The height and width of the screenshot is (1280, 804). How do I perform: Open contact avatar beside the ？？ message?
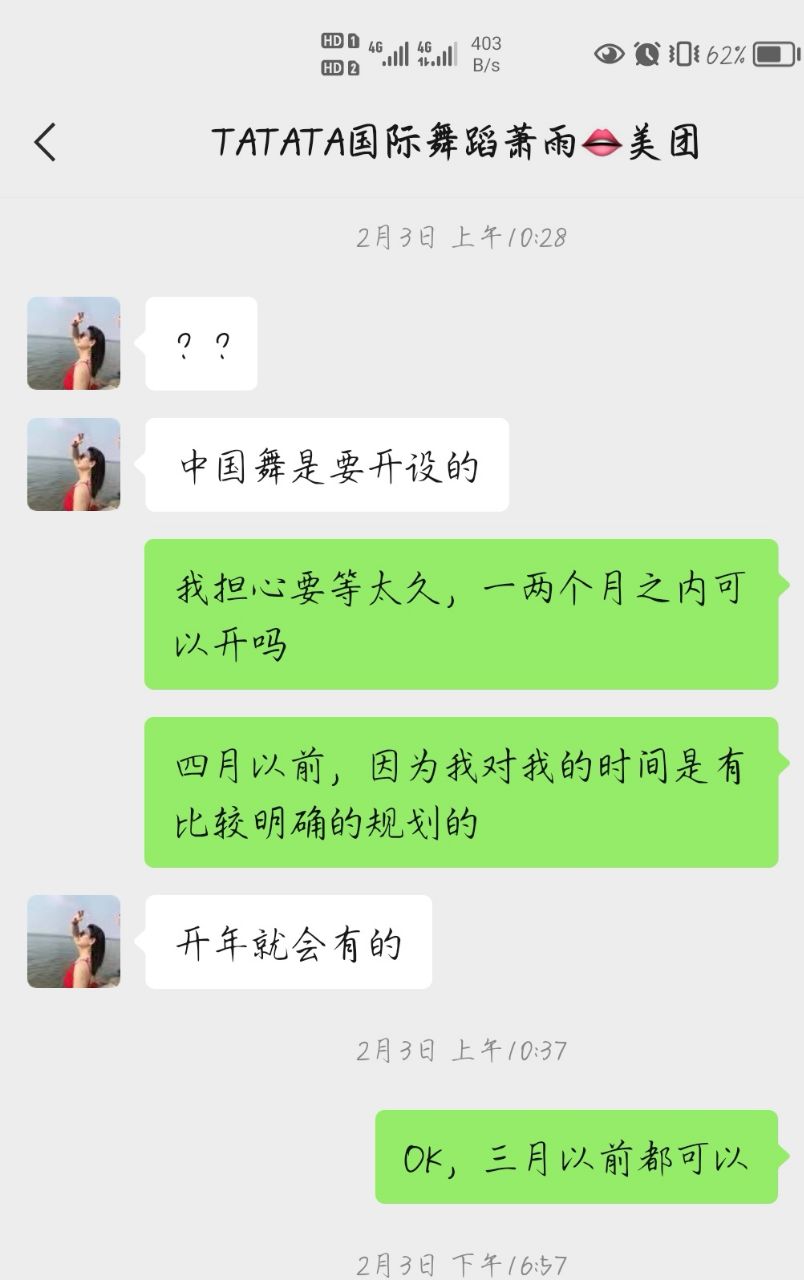[x=73, y=343]
